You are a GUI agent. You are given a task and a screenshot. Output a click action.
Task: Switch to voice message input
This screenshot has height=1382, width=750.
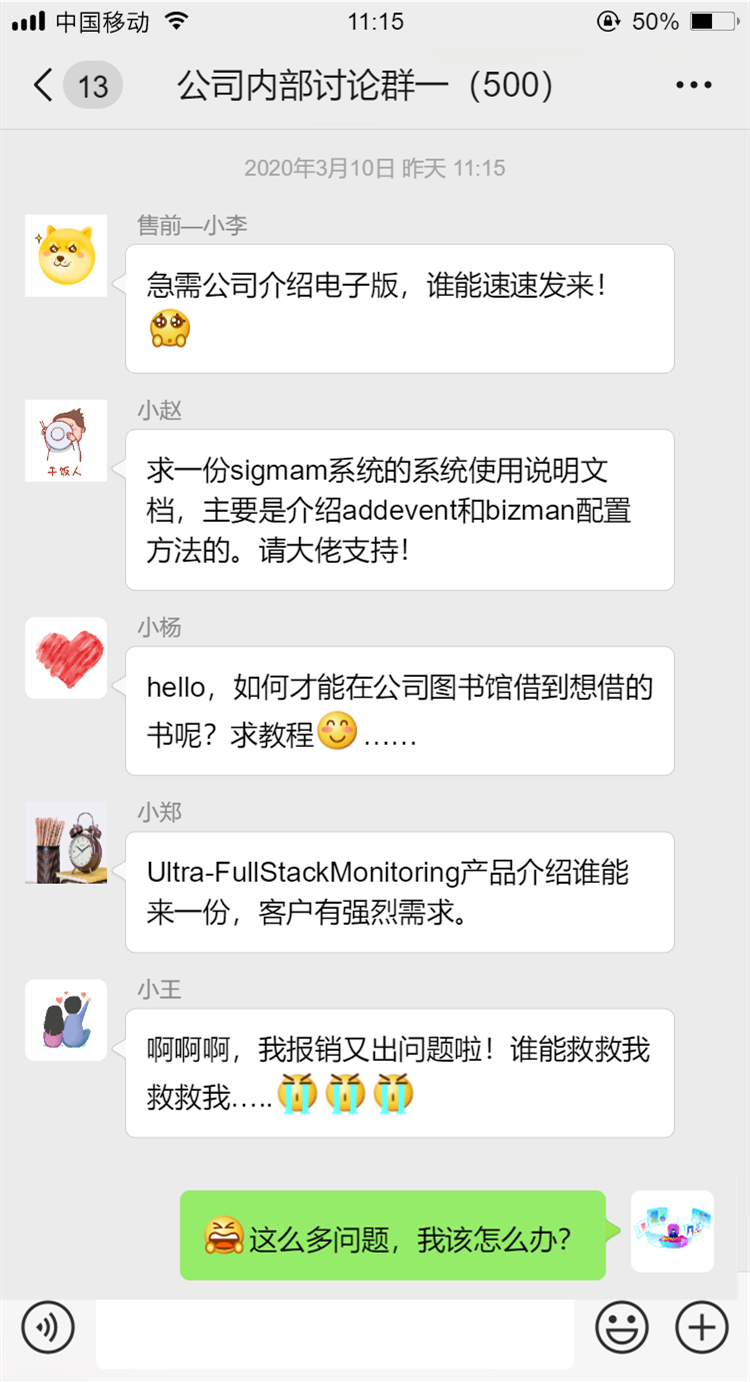coord(47,1327)
